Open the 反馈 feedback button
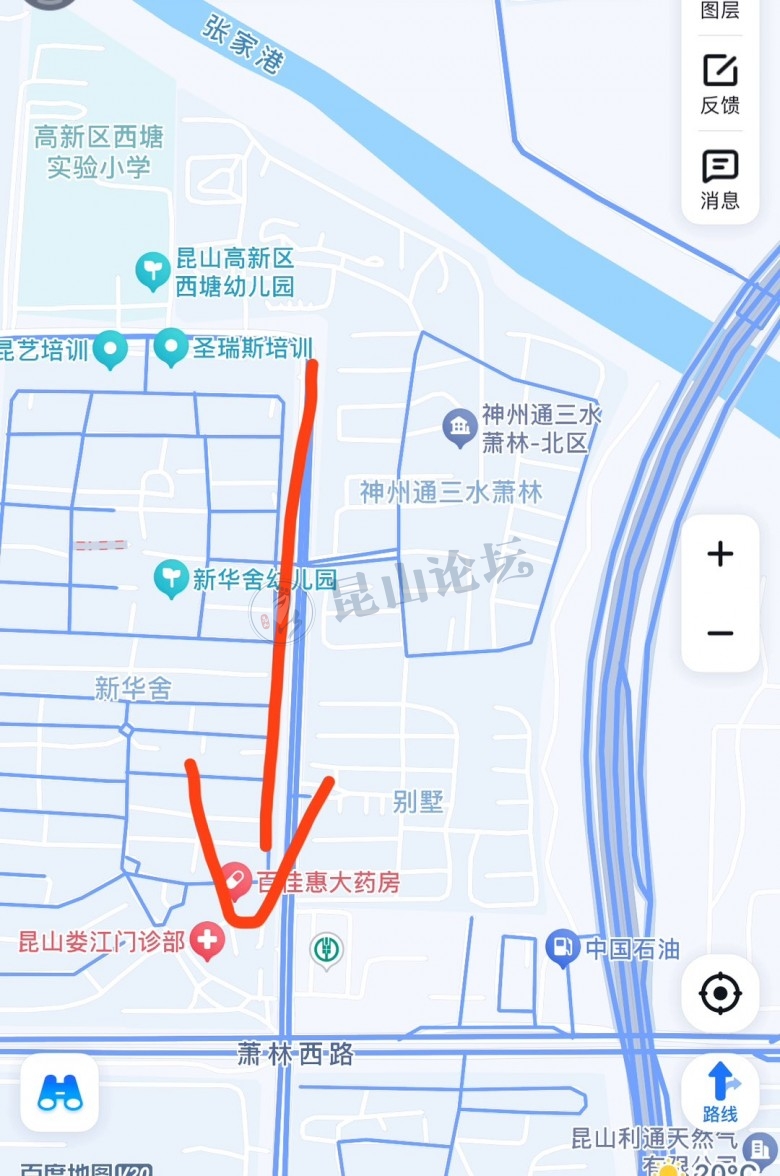The image size is (780, 1176). pyautogui.click(x=720, y=84)
